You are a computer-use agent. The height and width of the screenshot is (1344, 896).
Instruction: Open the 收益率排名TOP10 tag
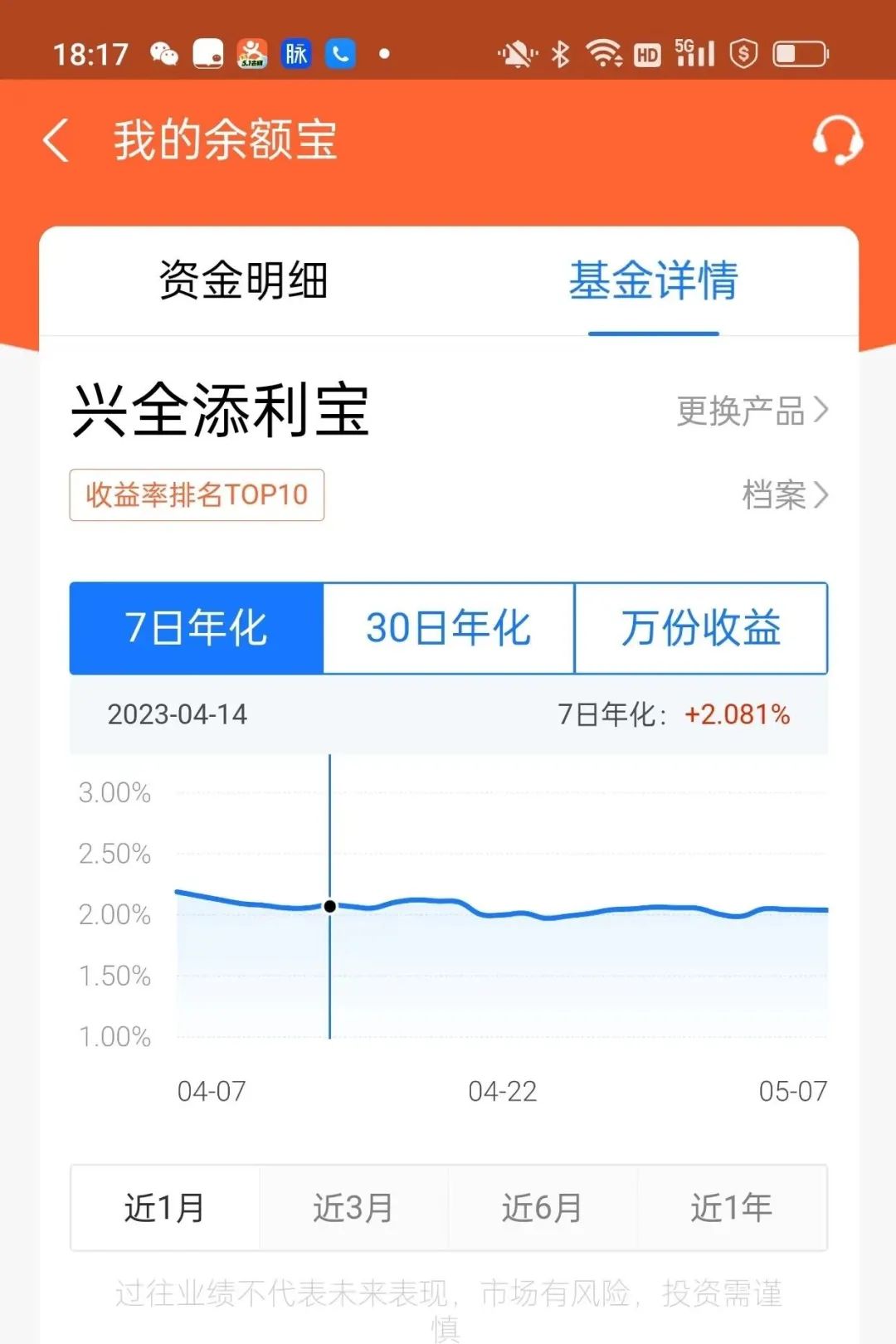tap(197, 495)
